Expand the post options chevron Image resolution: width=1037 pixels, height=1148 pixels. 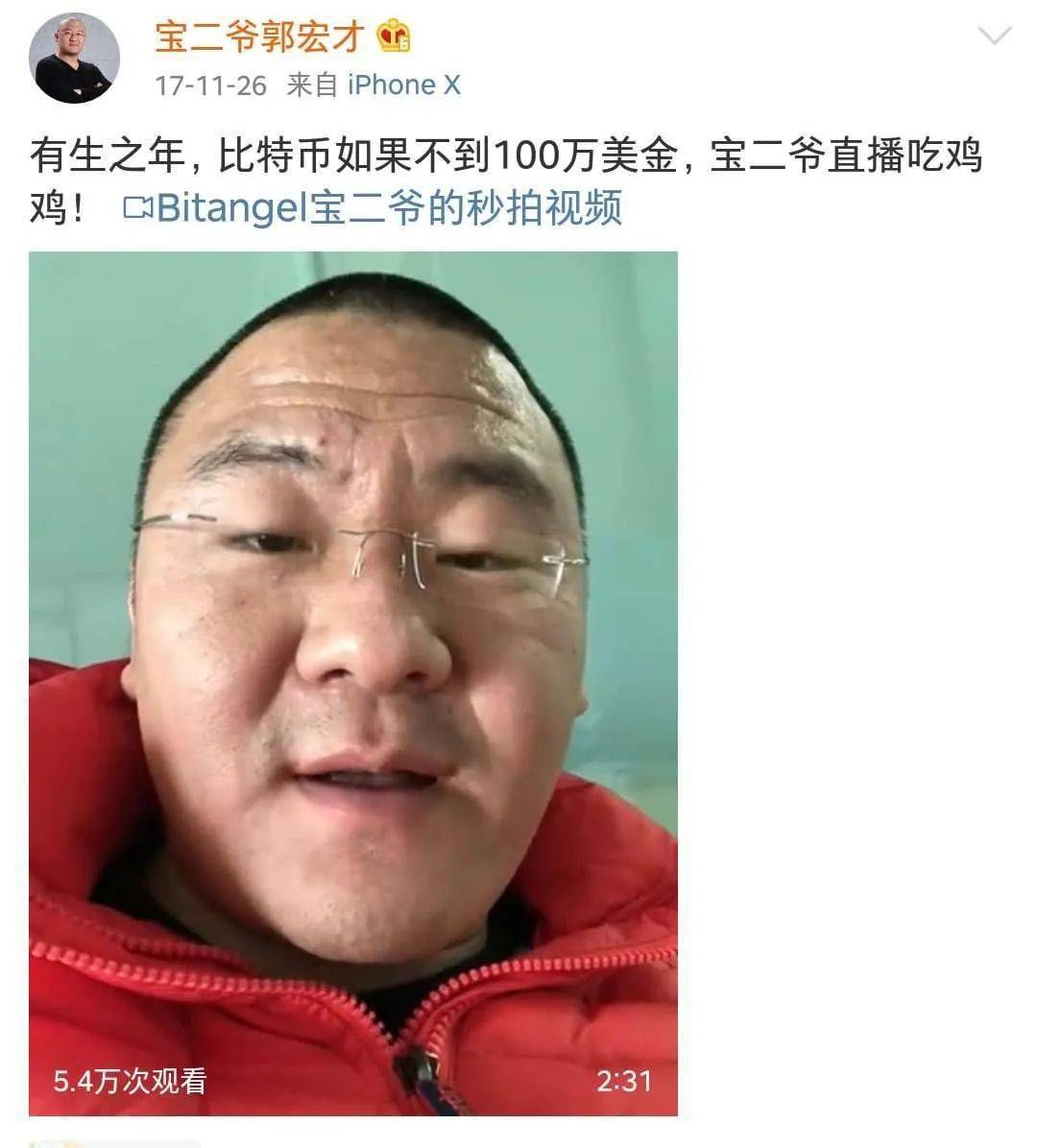[x=994, y=37]
